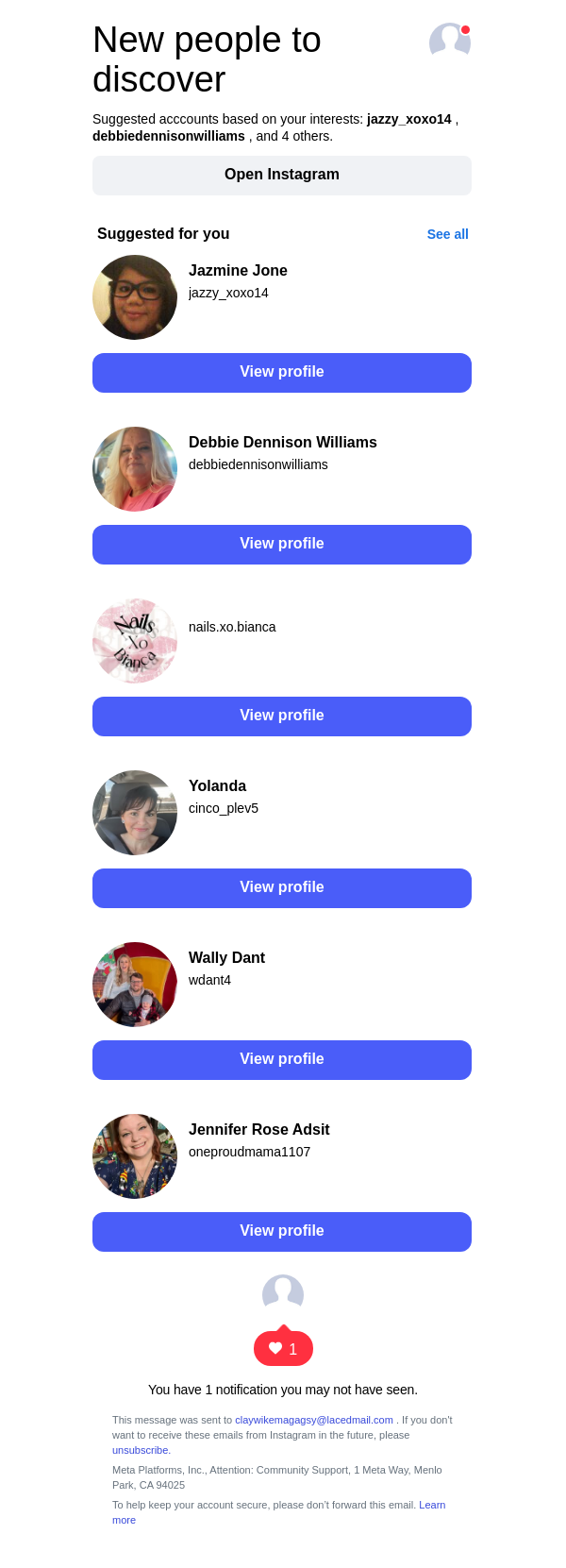This screenshot has height=1568, width=566.
Task: Tap the red heart notification badge
Action: [x=283, y=1348]
